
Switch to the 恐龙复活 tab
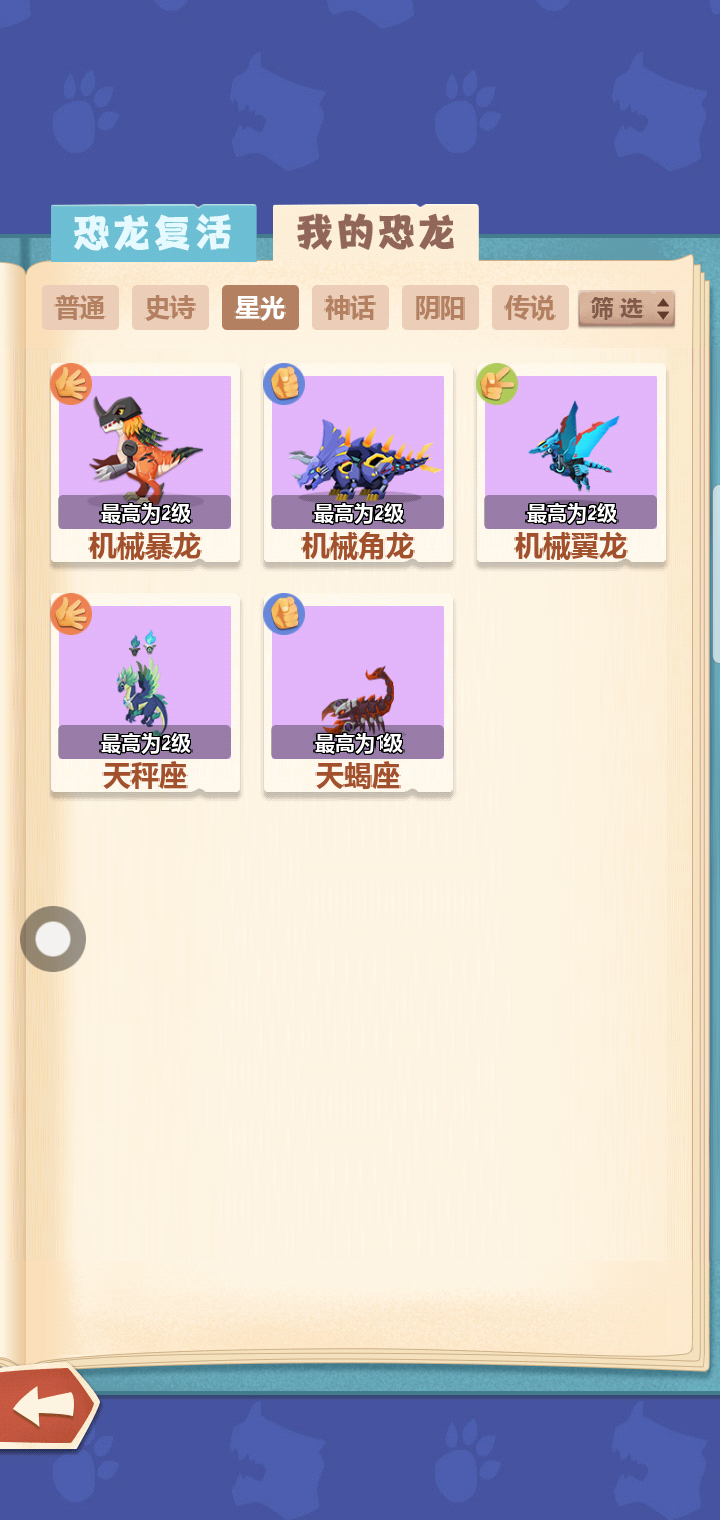(x=153, y=233)
